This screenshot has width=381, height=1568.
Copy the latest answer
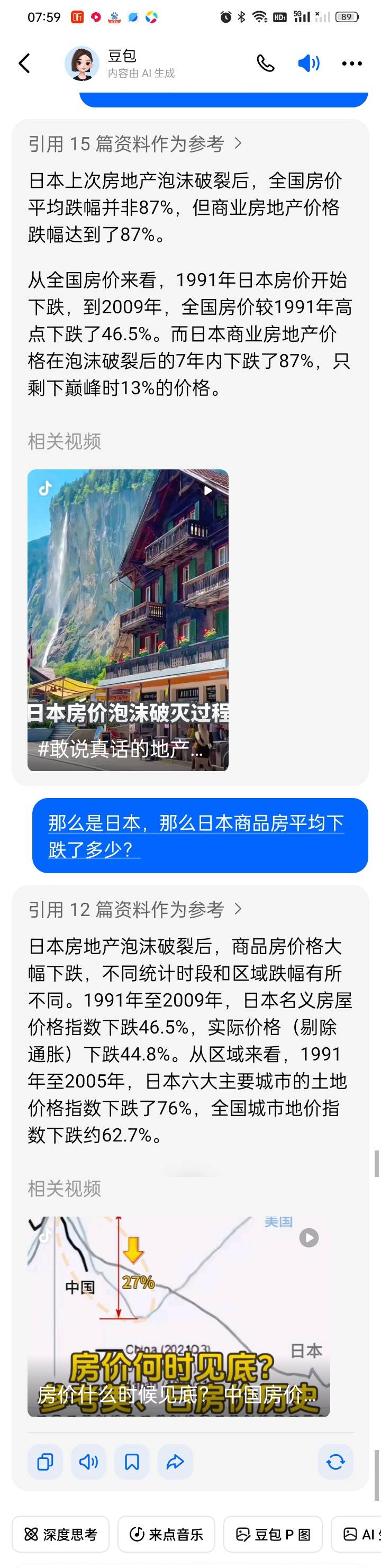point(45,1462)
